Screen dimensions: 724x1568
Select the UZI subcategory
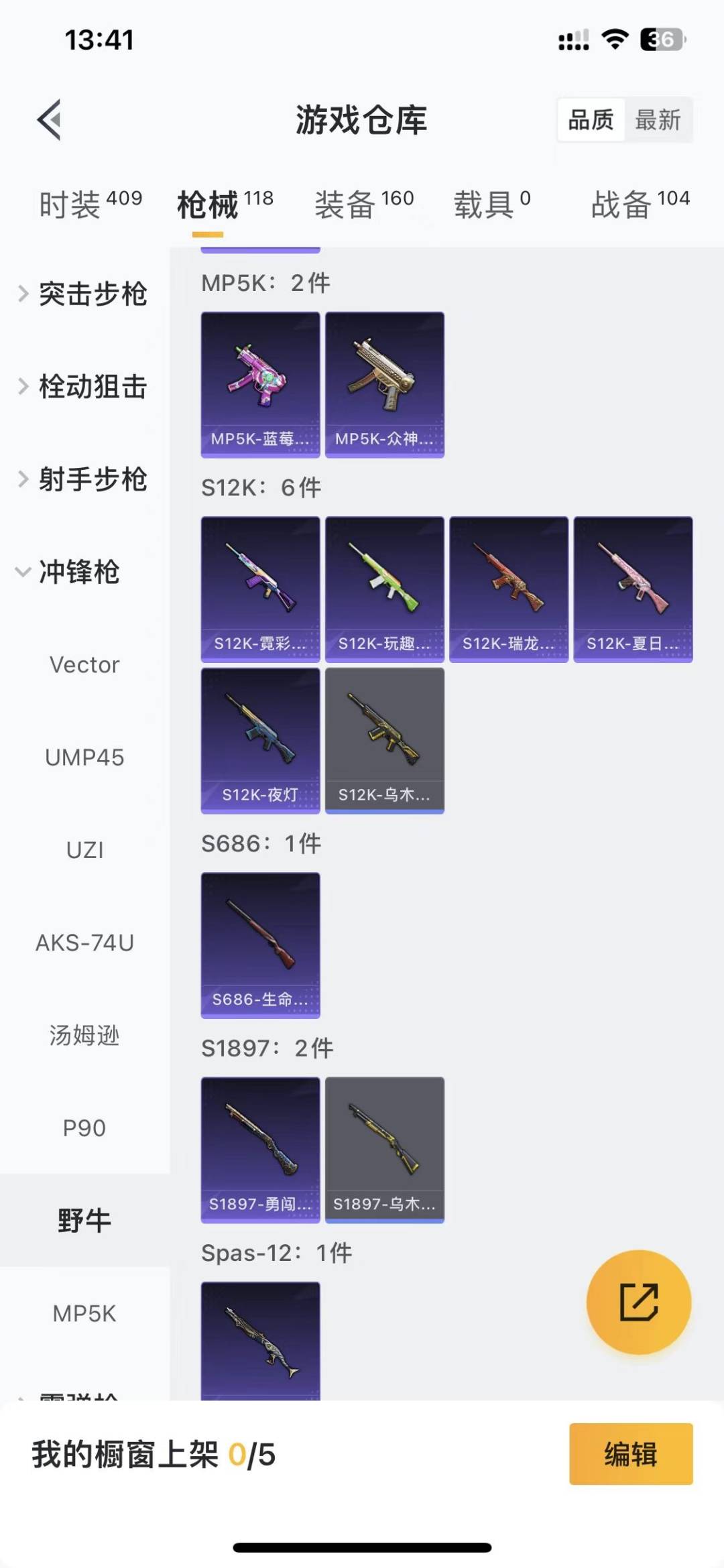(x=85, y=850)
